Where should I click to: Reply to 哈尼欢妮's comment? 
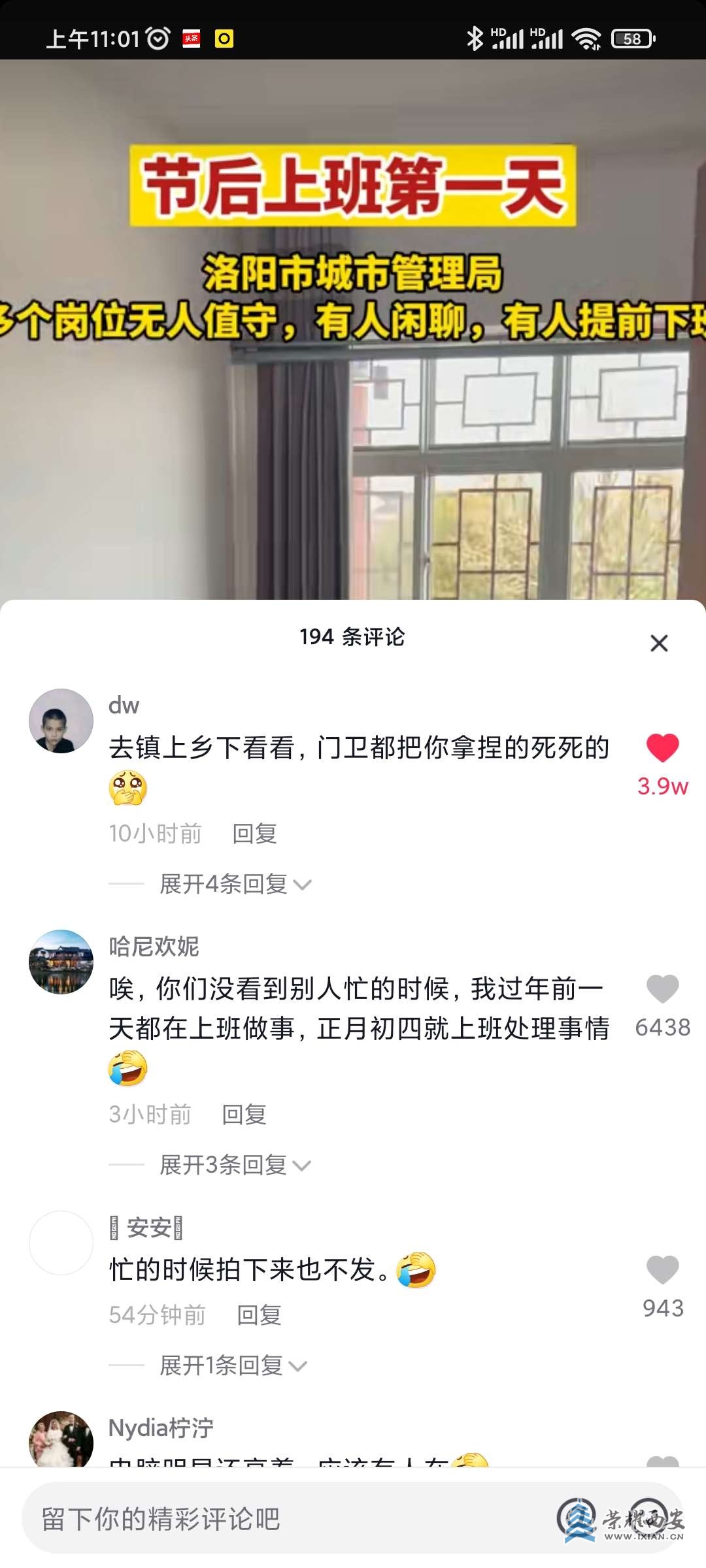click(x=244, y=1115)
